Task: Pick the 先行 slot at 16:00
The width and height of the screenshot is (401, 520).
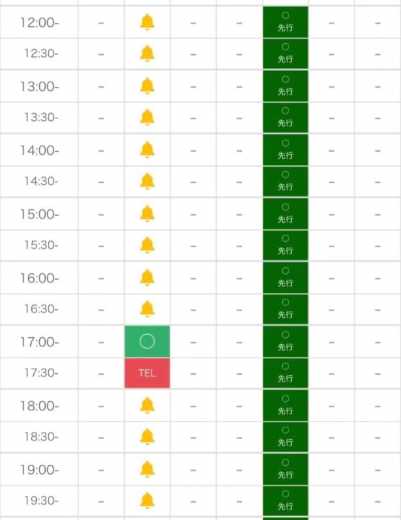Action: [x=285, y=278]
